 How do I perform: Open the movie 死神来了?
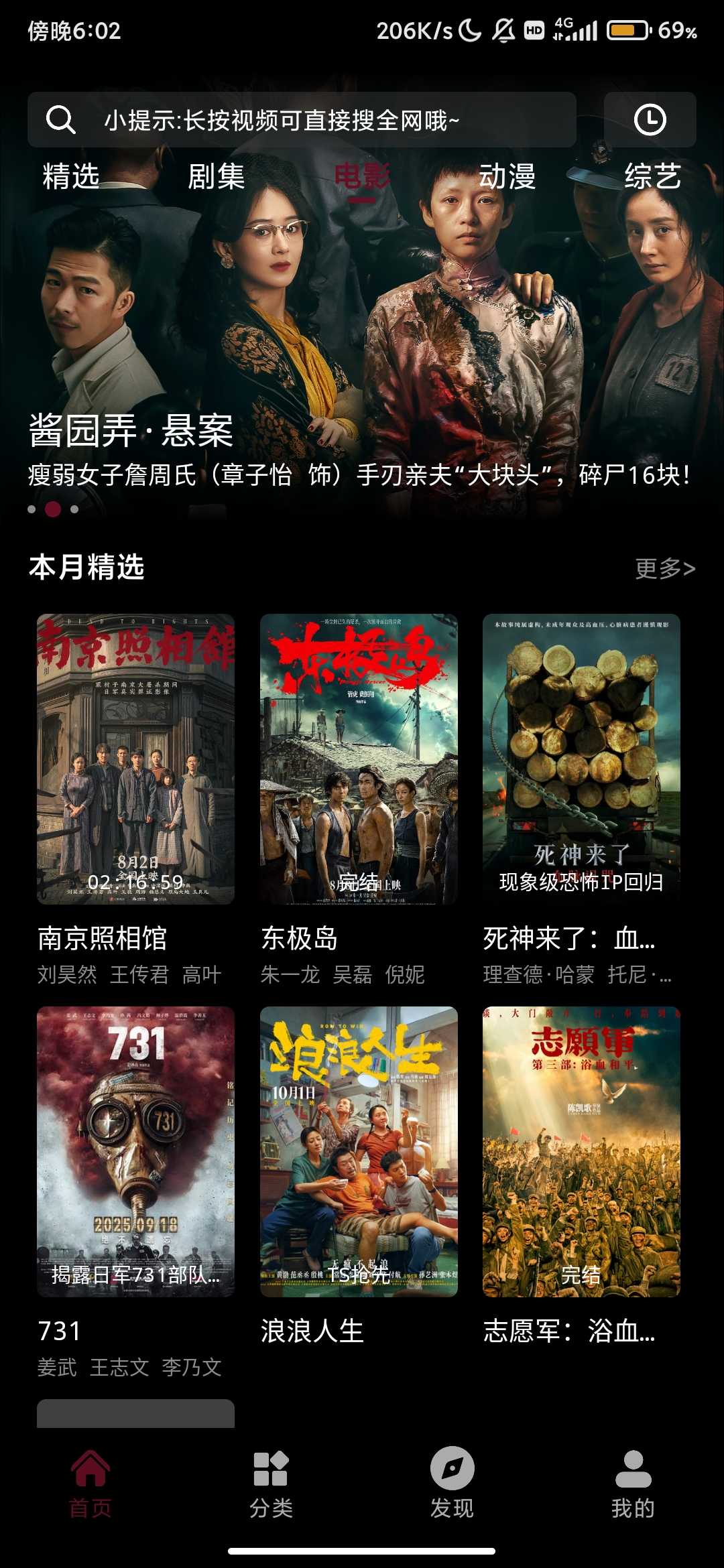tap(581, 759)
